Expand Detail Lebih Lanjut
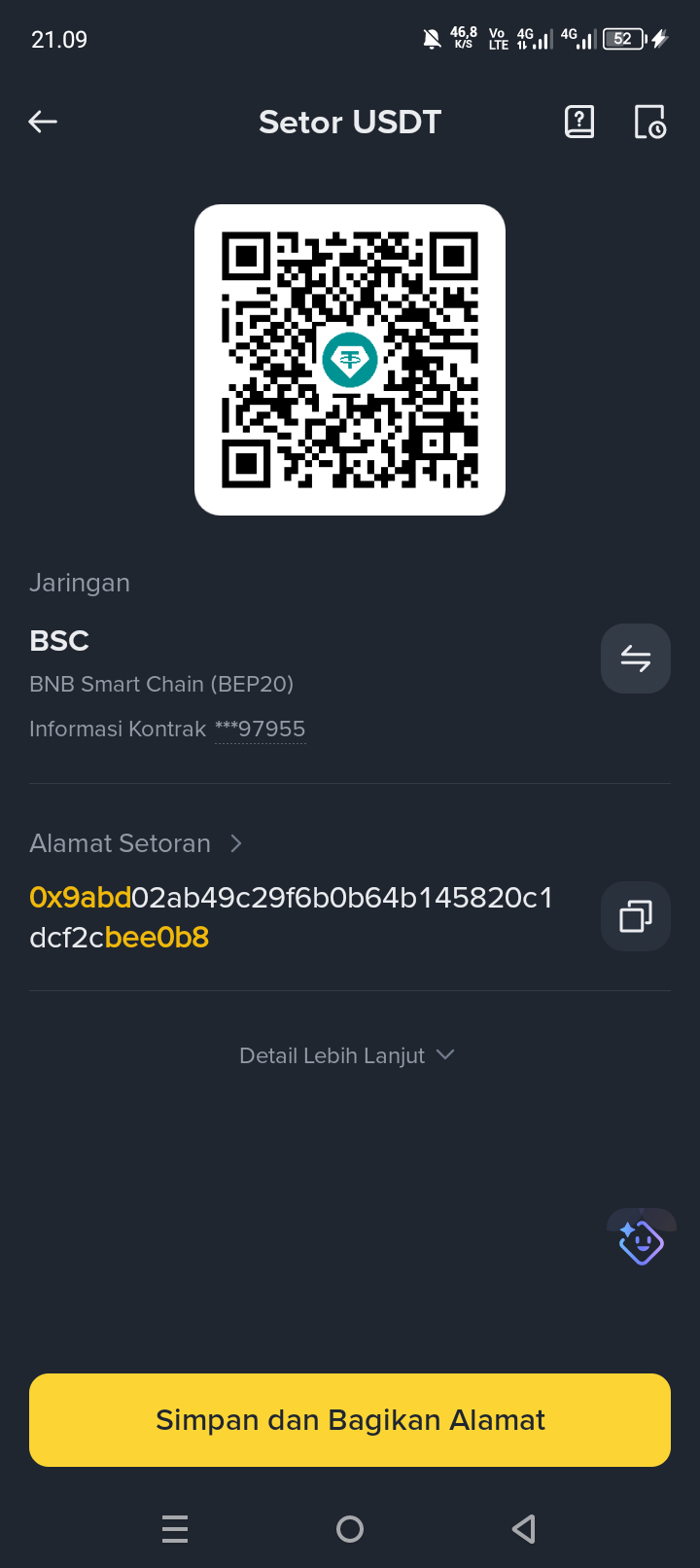Screen dimensions: 700x1568 tap(348, 1055)
